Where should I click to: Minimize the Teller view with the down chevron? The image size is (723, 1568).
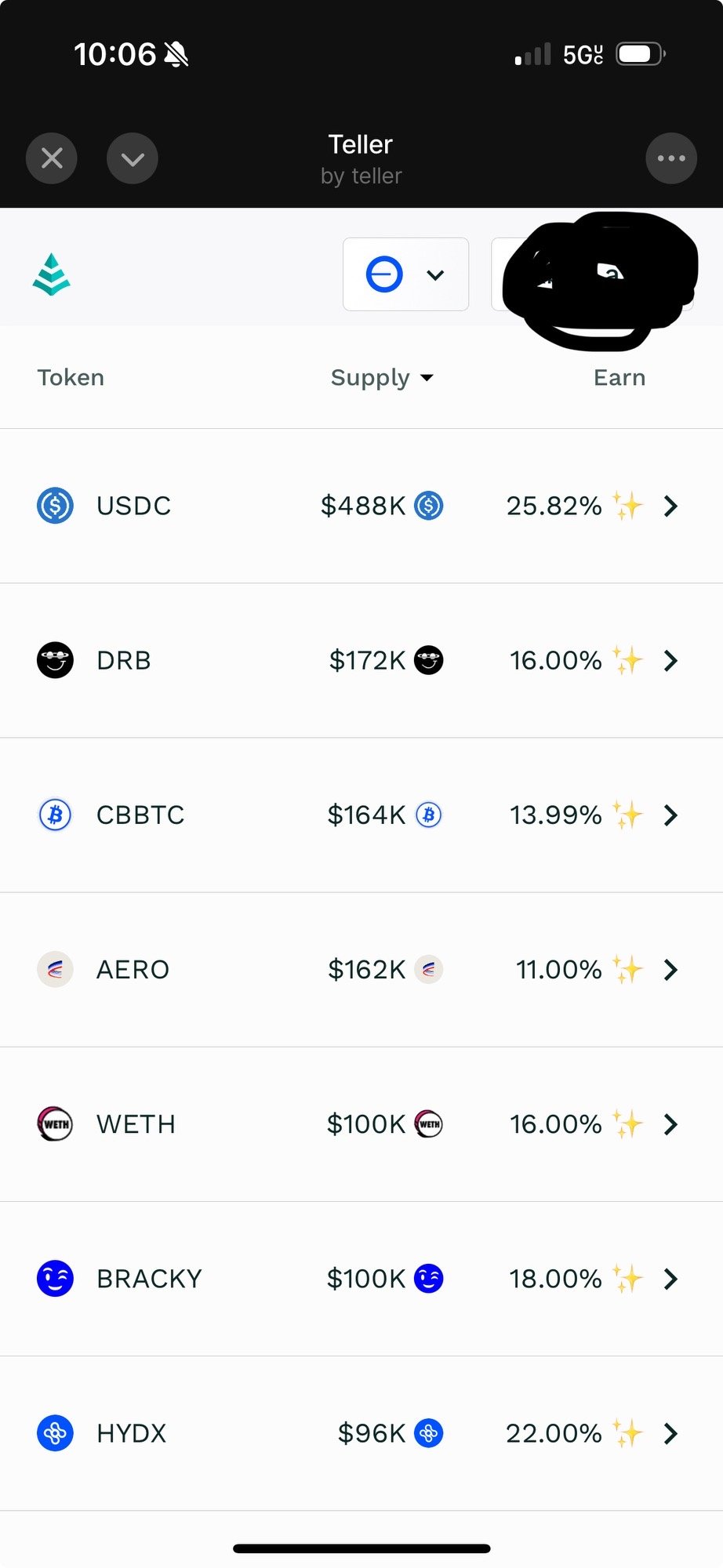(x=133, y=158)
